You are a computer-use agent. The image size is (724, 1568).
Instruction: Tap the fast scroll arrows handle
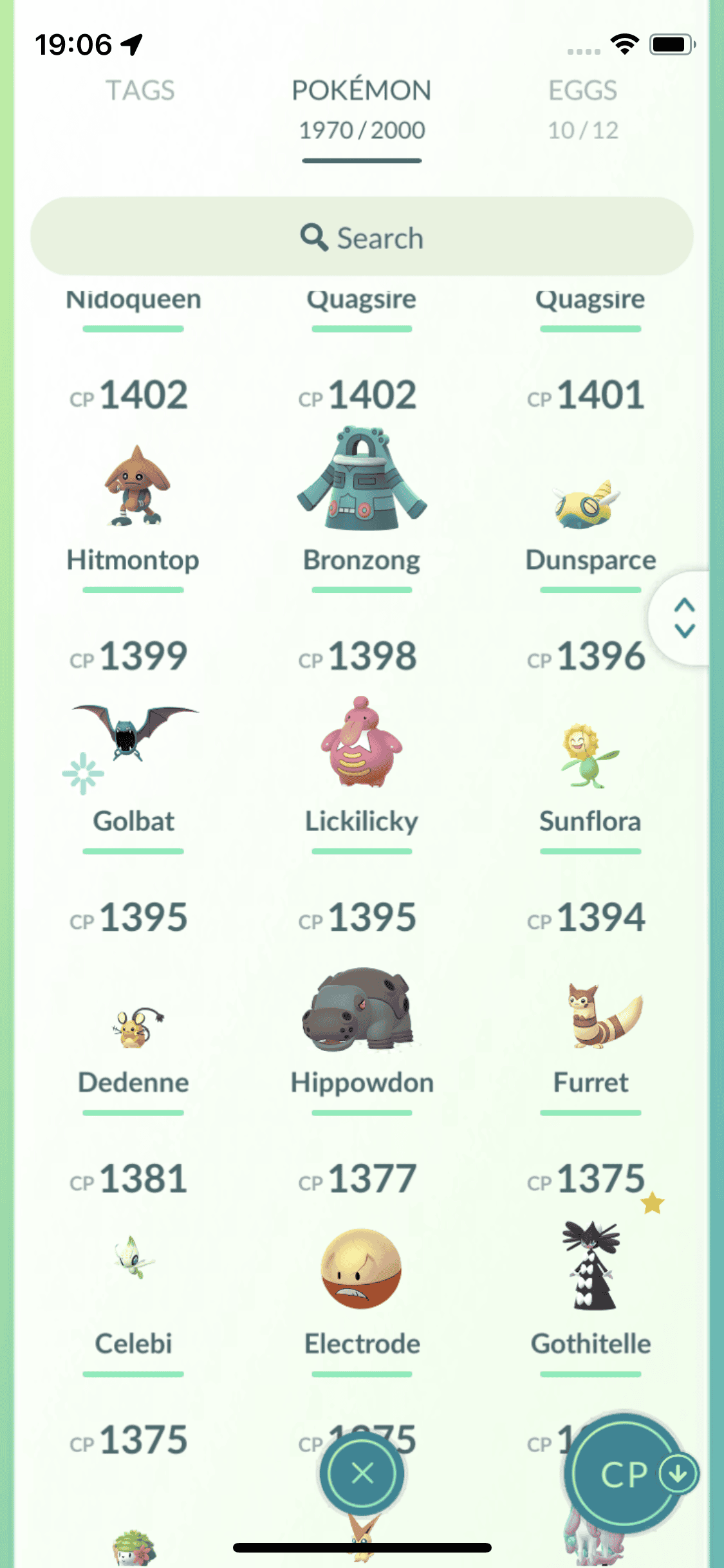684,618
